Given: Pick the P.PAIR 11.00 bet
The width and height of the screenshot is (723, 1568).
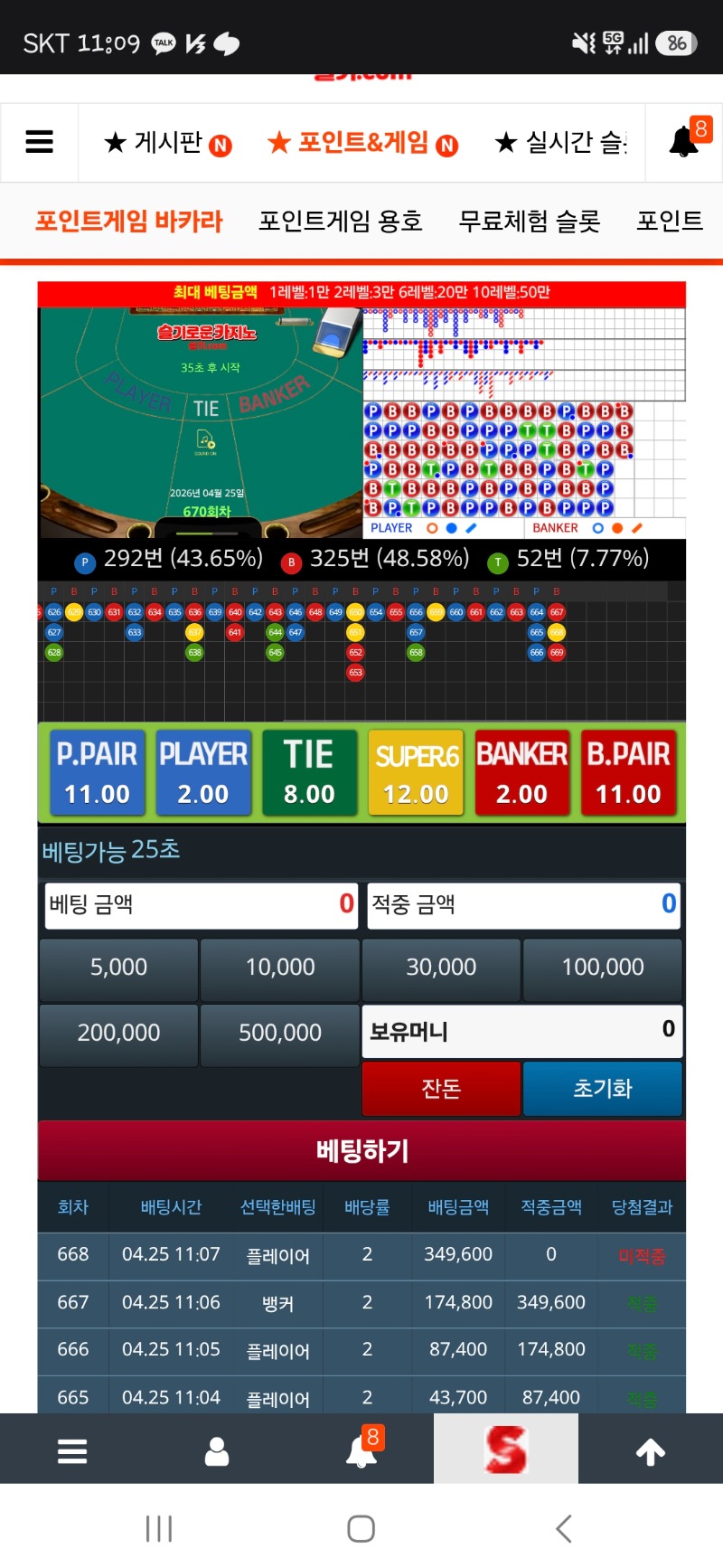Looking at the screenshot, I should click(x=97, y=773).
